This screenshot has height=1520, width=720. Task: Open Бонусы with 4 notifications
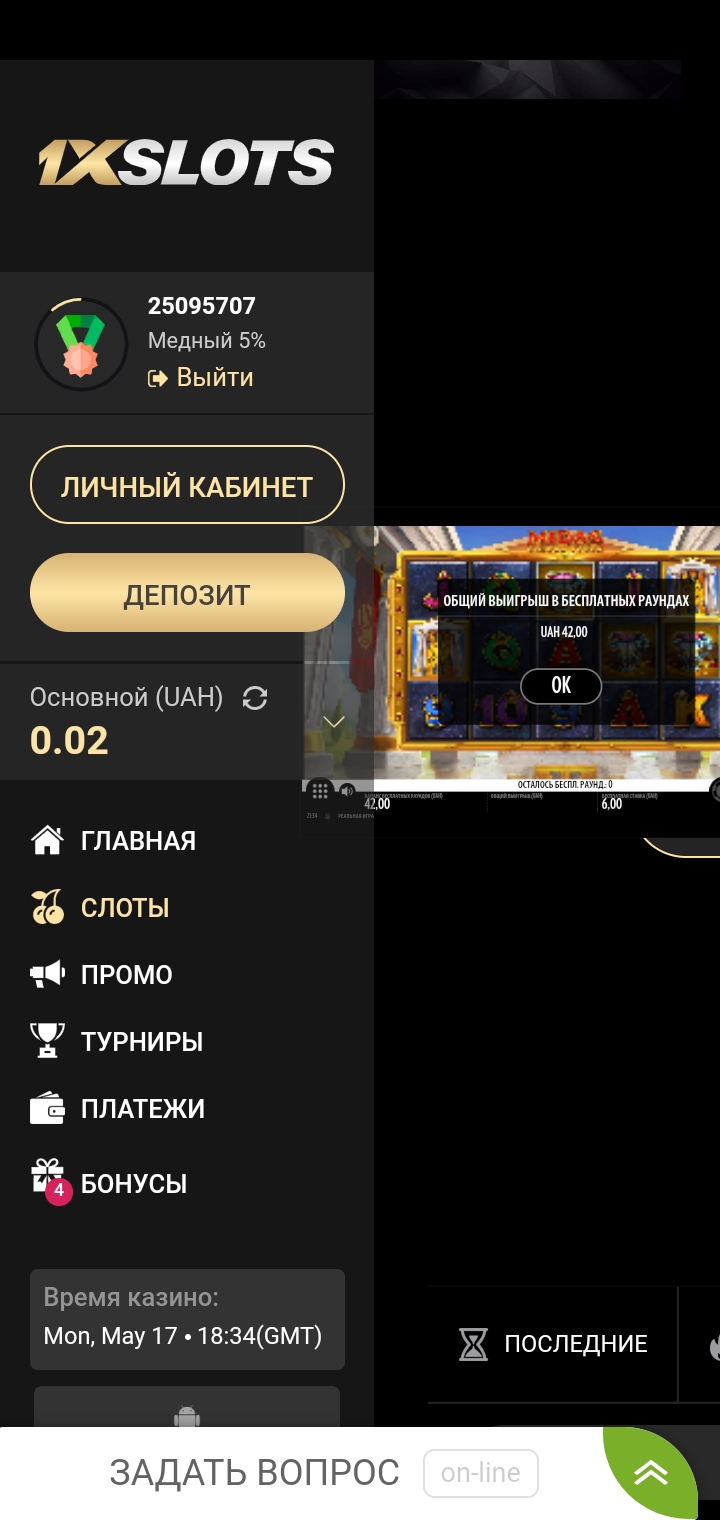pos(109,1182)
